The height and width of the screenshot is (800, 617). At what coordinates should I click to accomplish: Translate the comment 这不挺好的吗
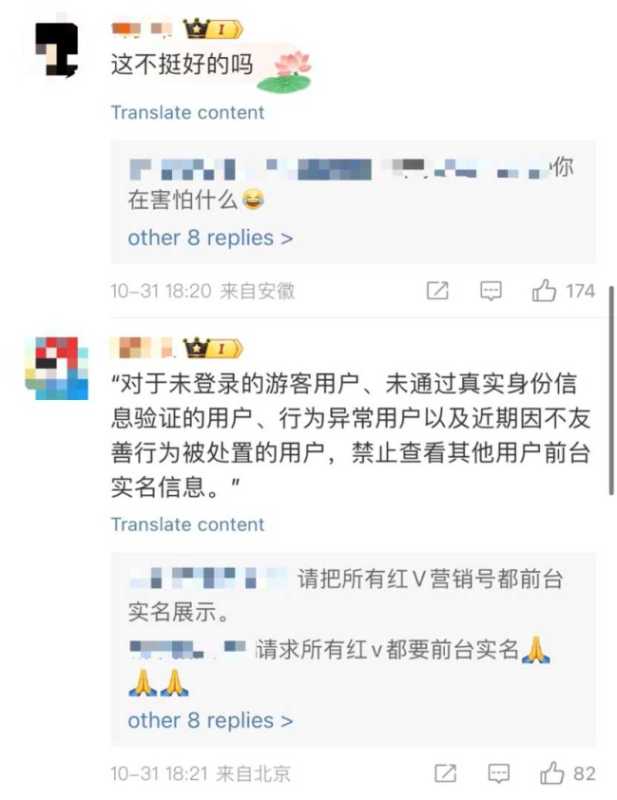(x=187, y=112)
